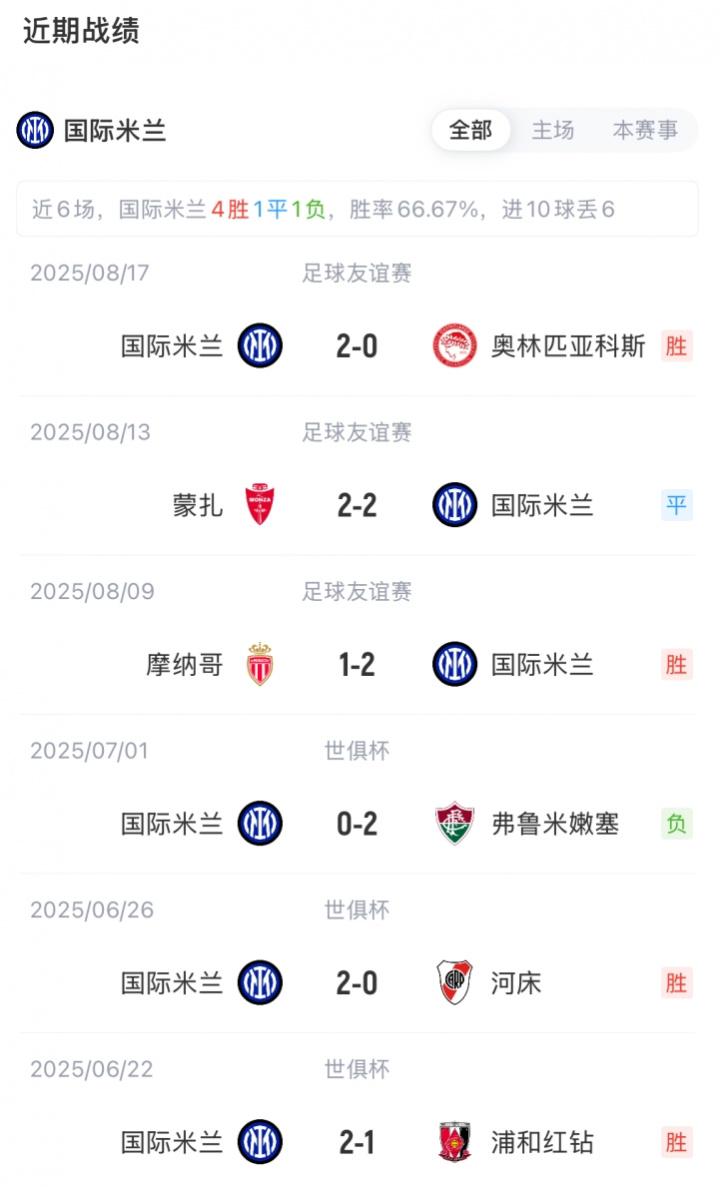The image size is (720, 1187).
Task: Open the 蒙扎 vs 国际米兰 match
Action: 357,505
